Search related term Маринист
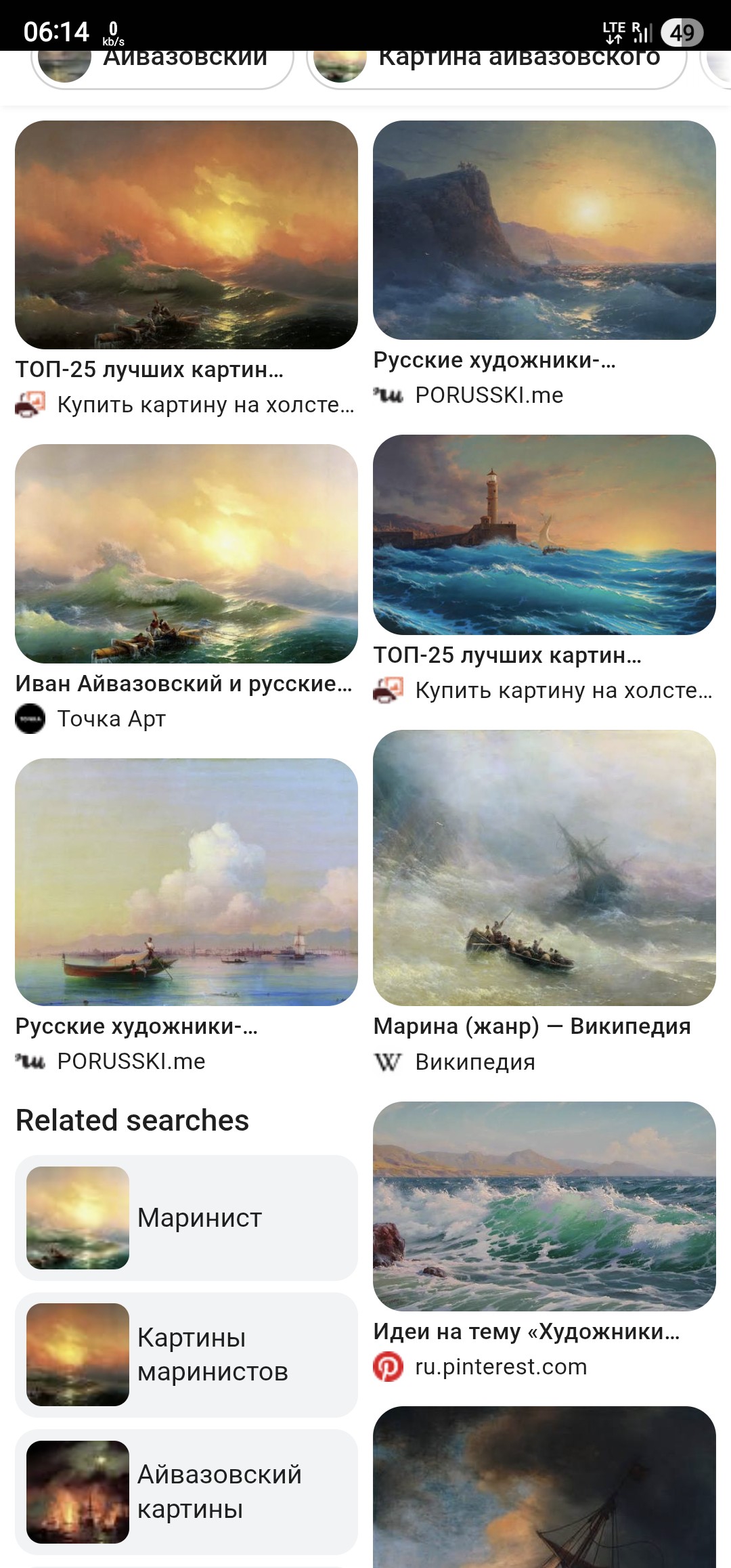Screen dimensions: 731x1568 pos(186,1217)
